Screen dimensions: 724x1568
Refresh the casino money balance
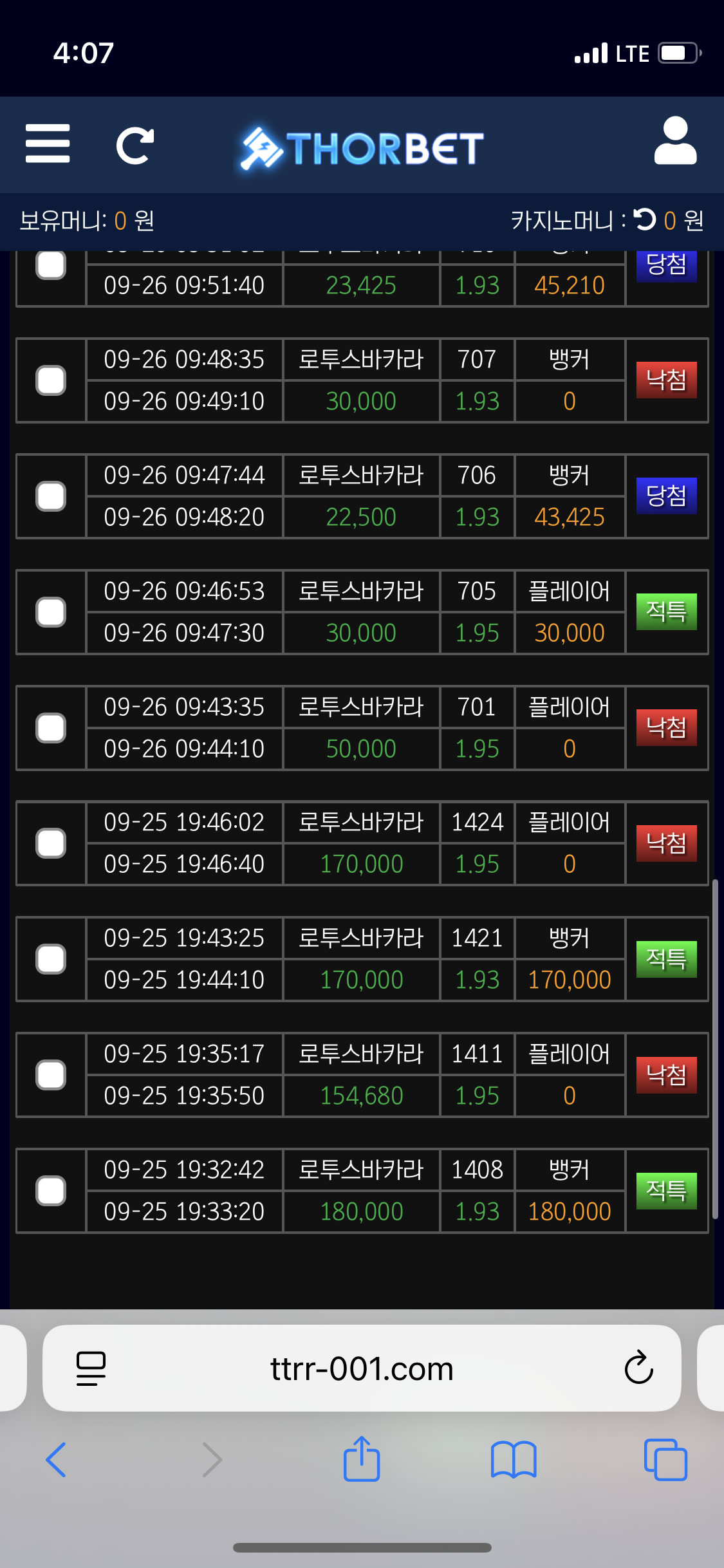[x=644, y=220]
